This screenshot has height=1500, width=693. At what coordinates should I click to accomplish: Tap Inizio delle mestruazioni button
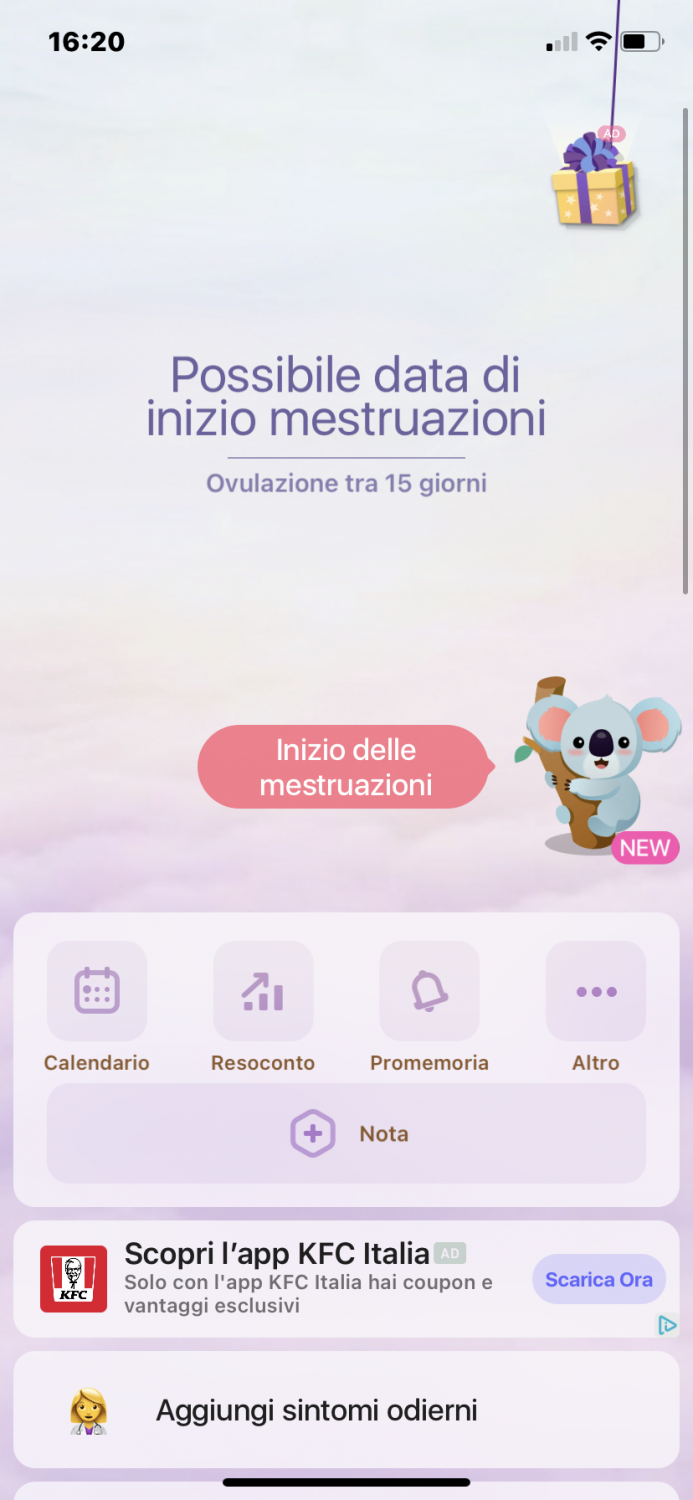[x=345, y=767]
